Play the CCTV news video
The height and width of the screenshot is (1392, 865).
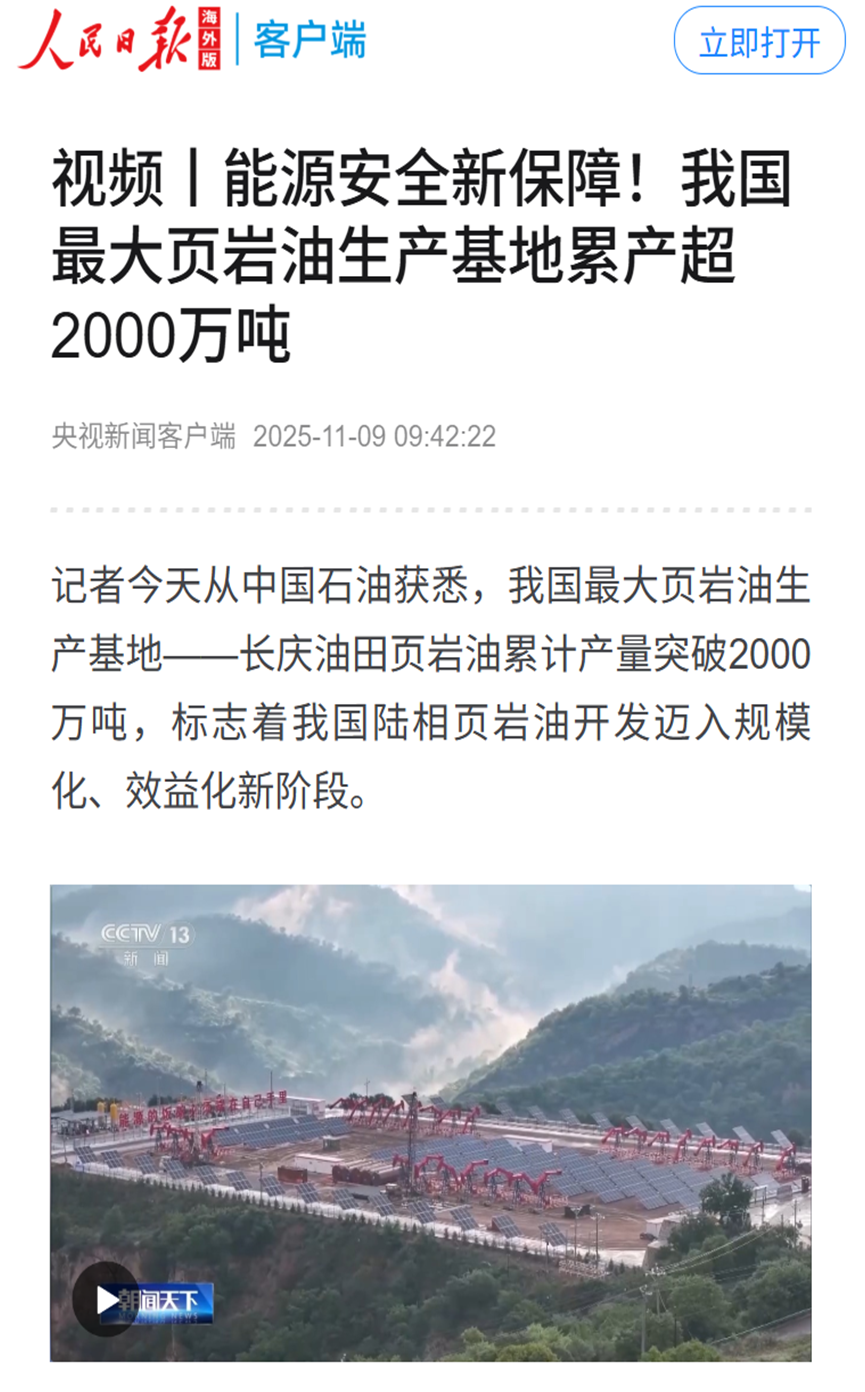[x=106, y=1299]
